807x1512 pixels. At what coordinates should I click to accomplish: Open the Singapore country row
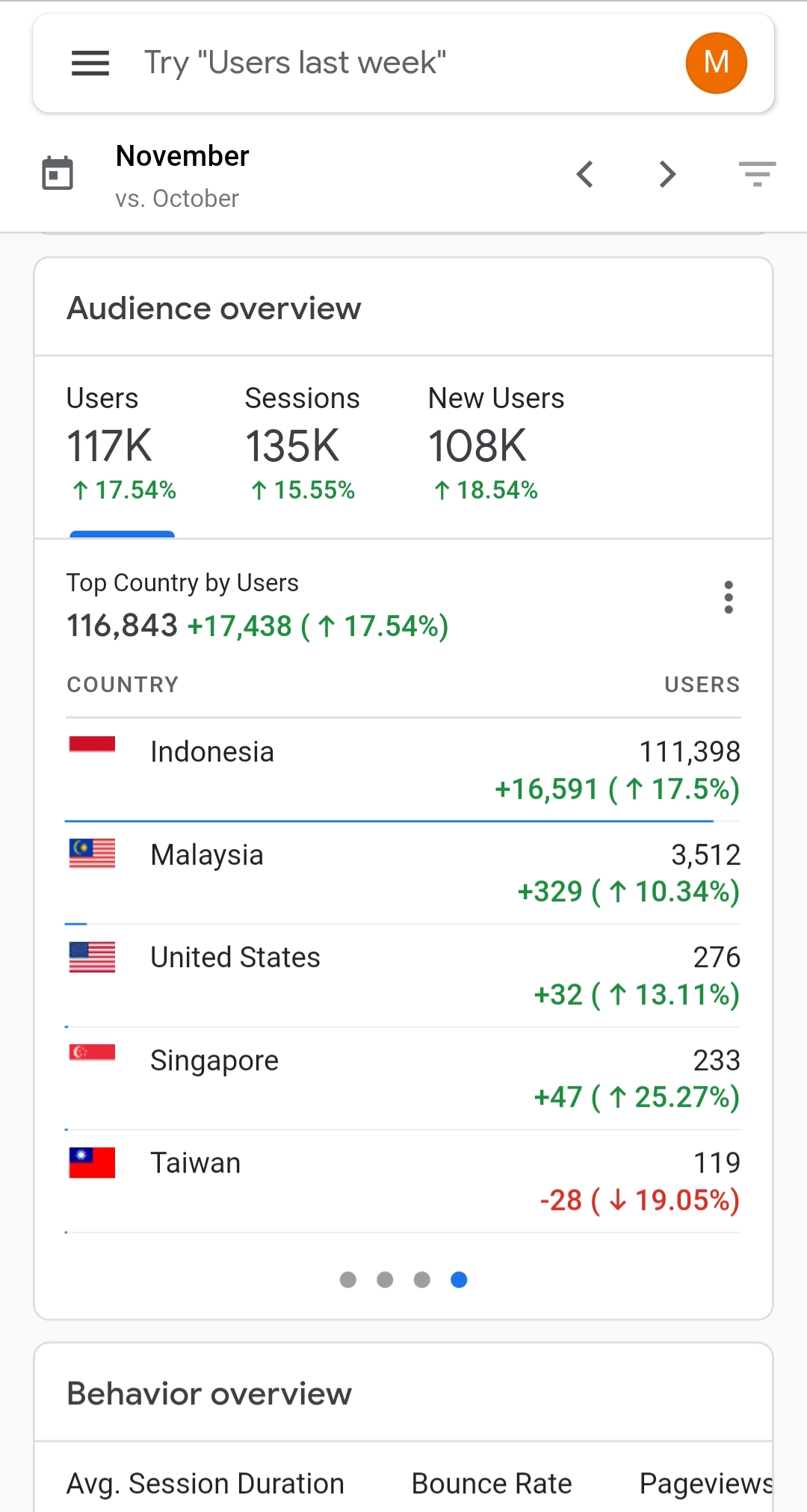point(403,1079)
